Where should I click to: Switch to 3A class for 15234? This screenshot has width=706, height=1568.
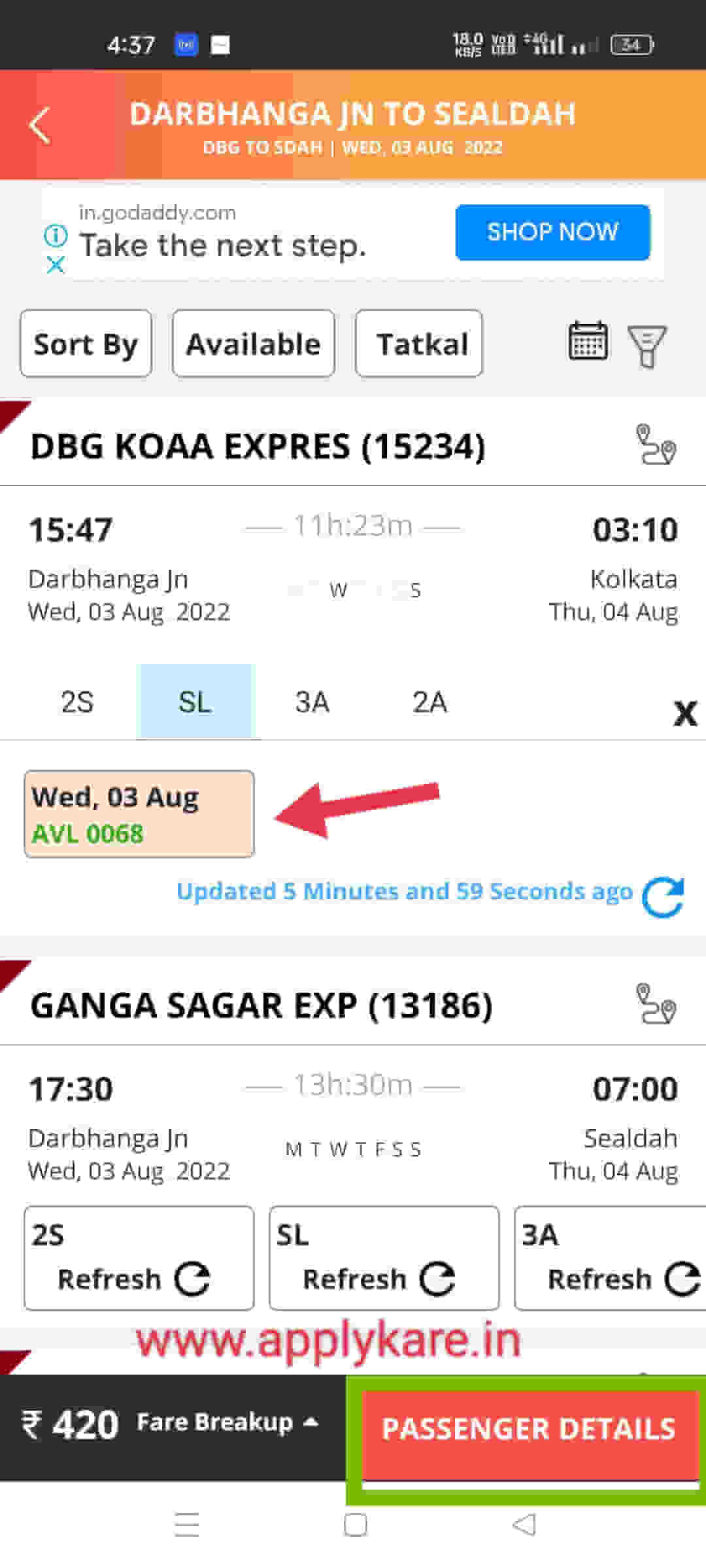(x=312, y=702)
